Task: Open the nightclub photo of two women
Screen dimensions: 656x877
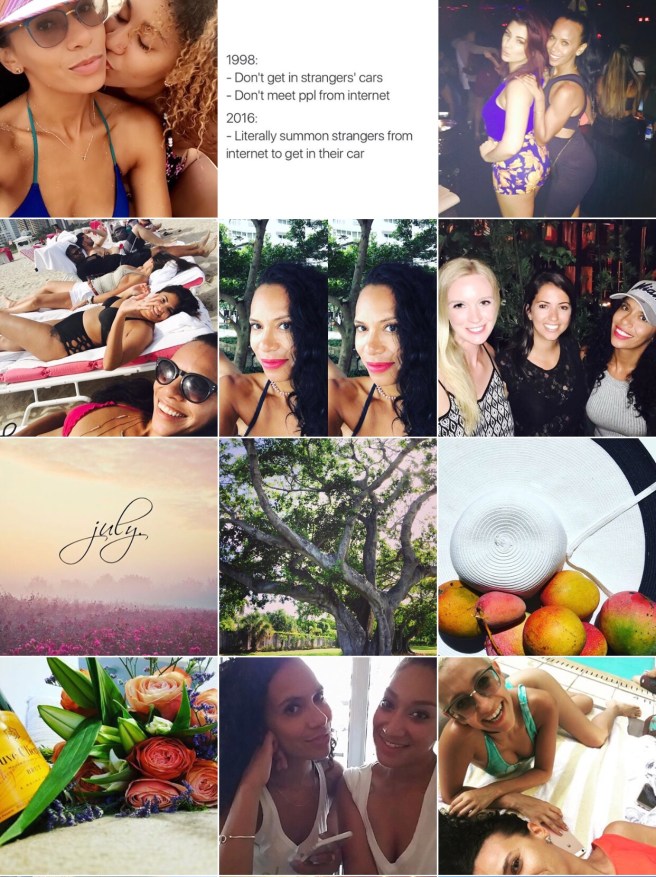Action: 547,108
